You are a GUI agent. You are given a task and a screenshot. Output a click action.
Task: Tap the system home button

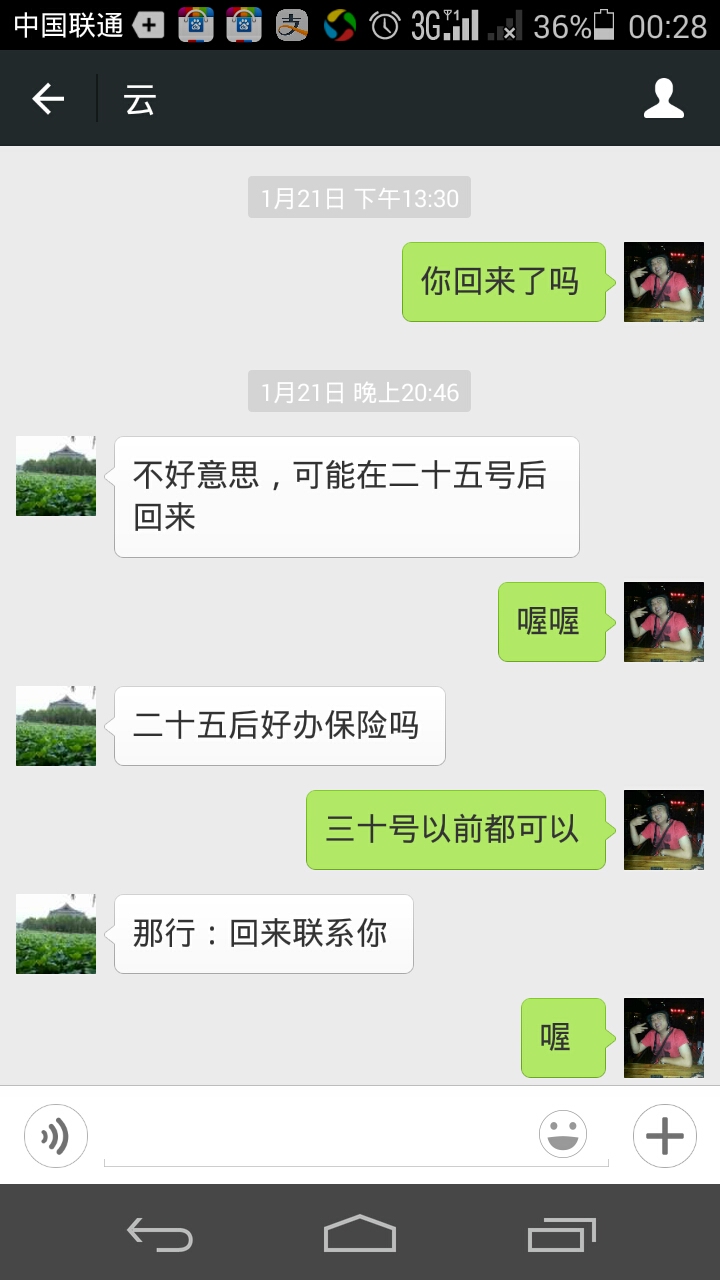[x=360, y=1233]
